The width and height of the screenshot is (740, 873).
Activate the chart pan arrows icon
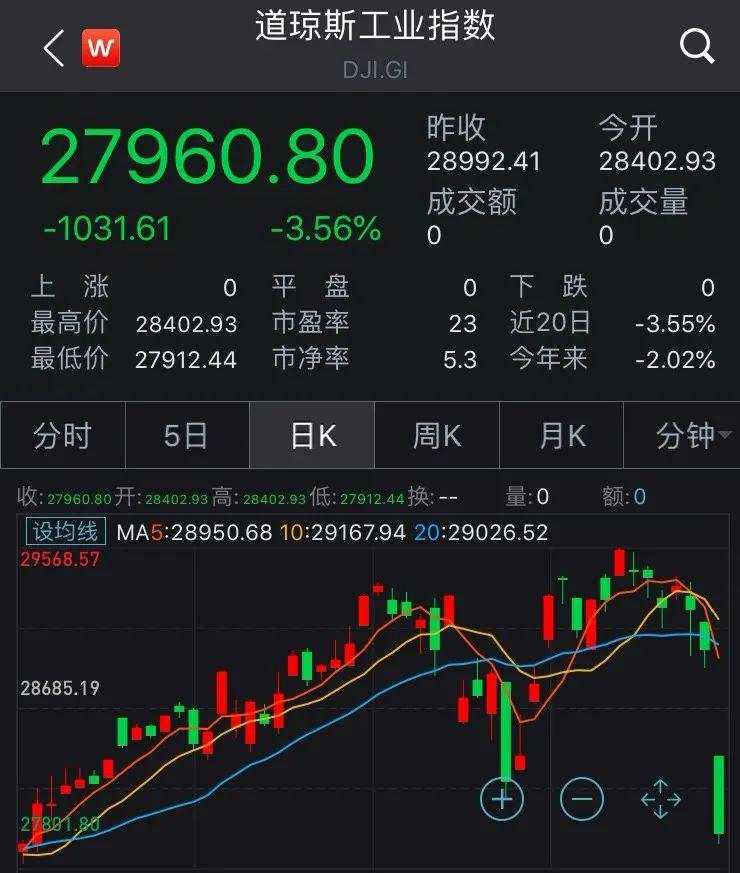point(660,800)
